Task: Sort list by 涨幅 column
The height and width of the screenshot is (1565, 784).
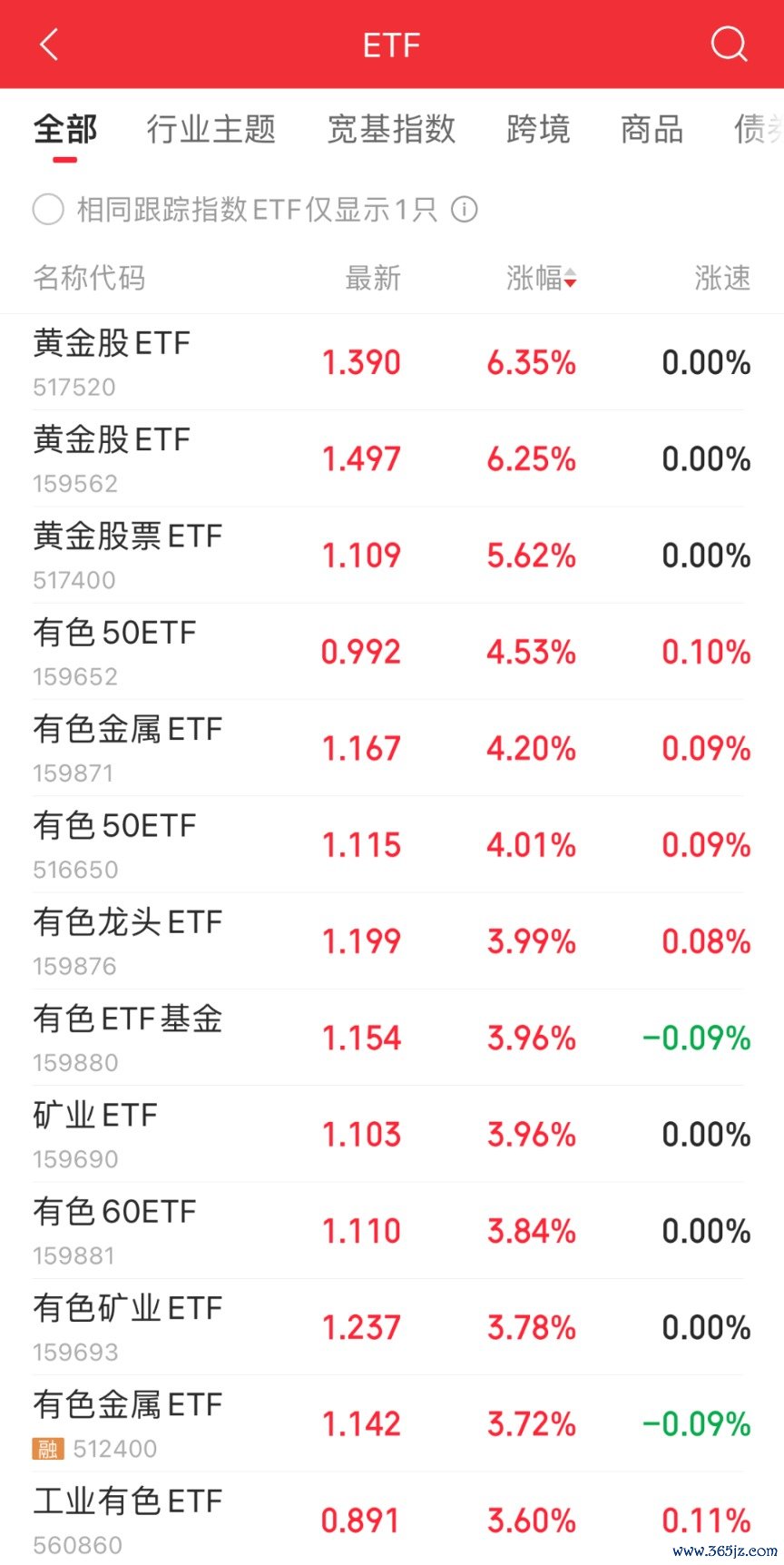Action: (541, 278)
